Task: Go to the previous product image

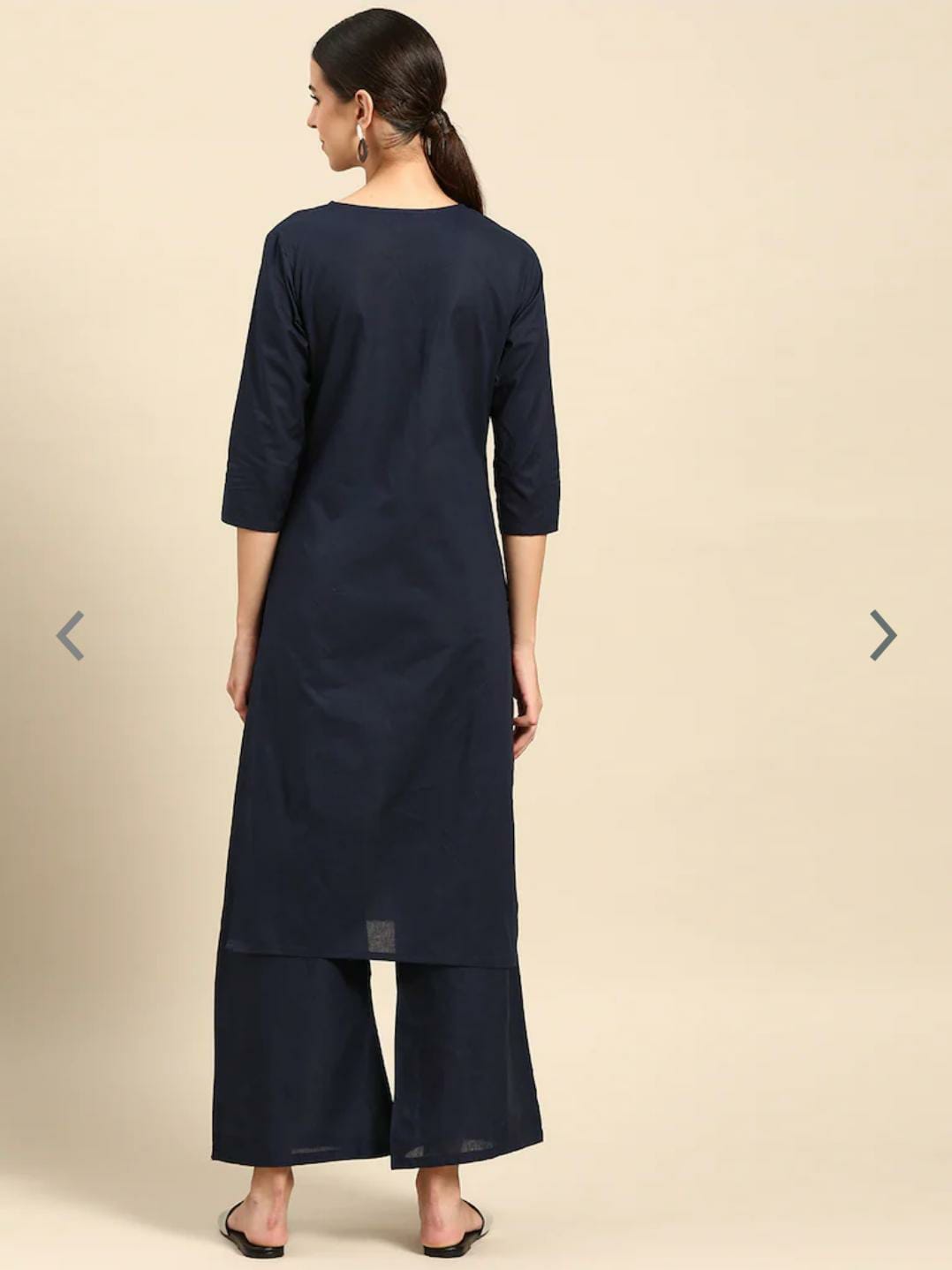Action: coord(70,635)
